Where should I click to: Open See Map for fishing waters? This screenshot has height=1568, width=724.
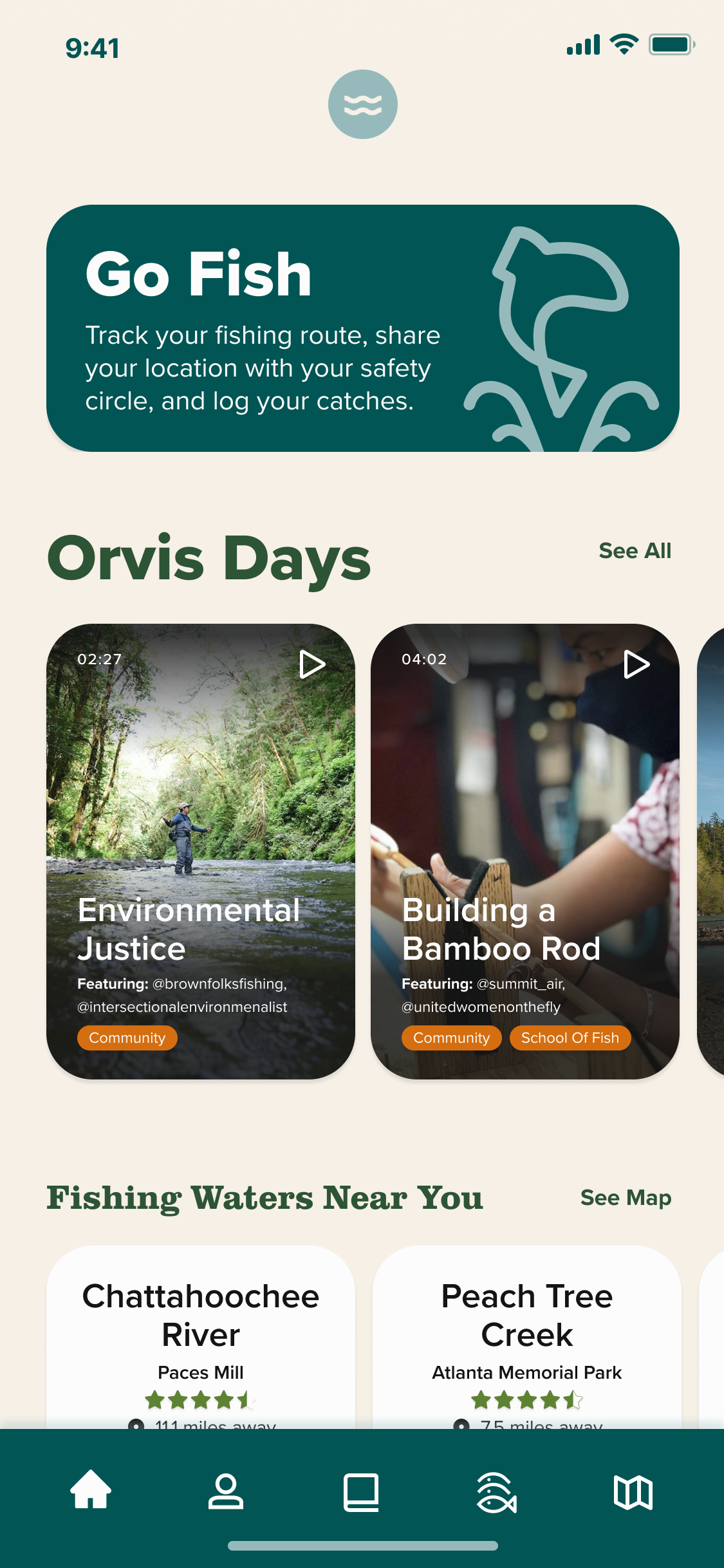(626, 1198)
